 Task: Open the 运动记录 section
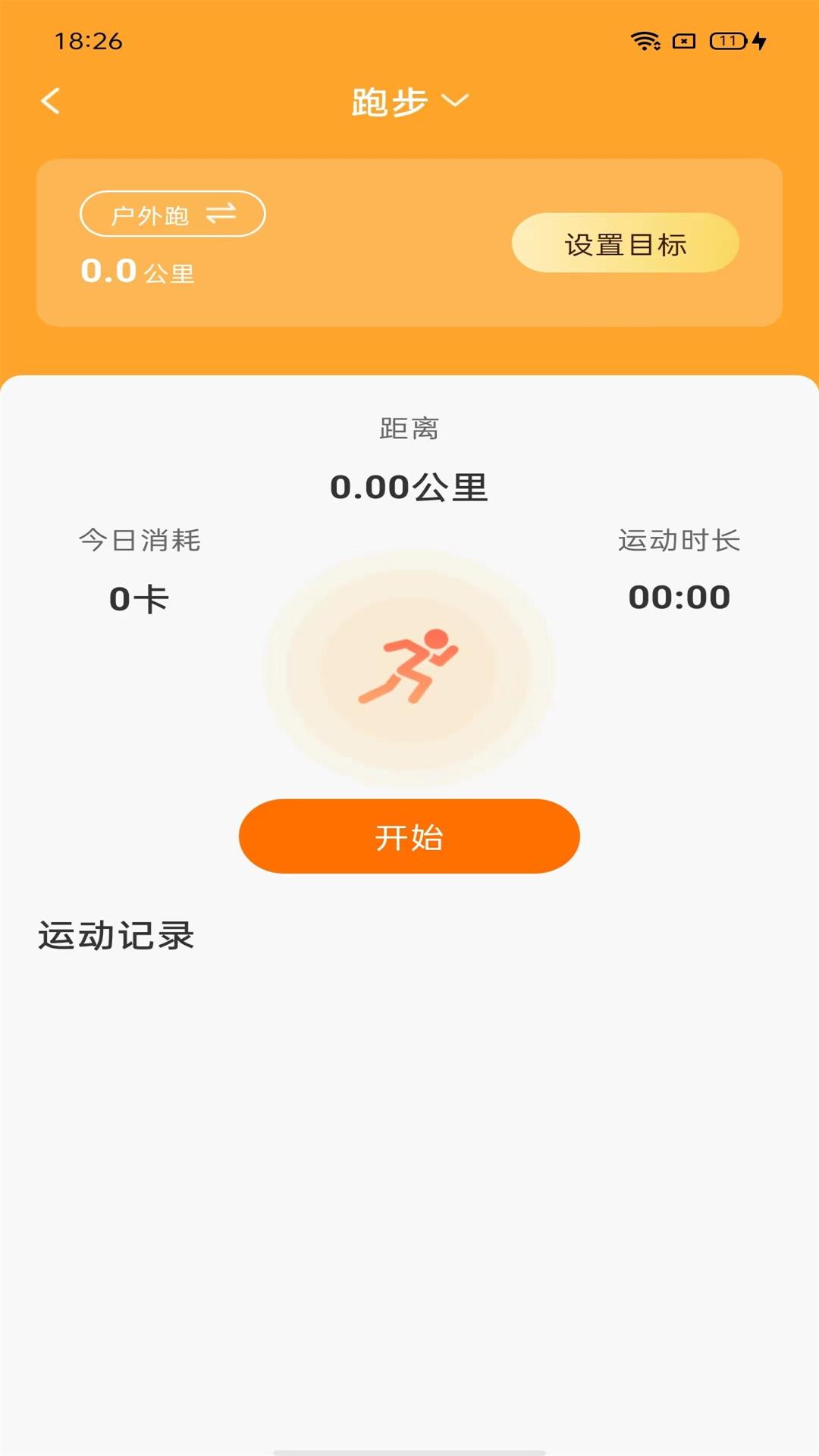(x=115, y=937)
